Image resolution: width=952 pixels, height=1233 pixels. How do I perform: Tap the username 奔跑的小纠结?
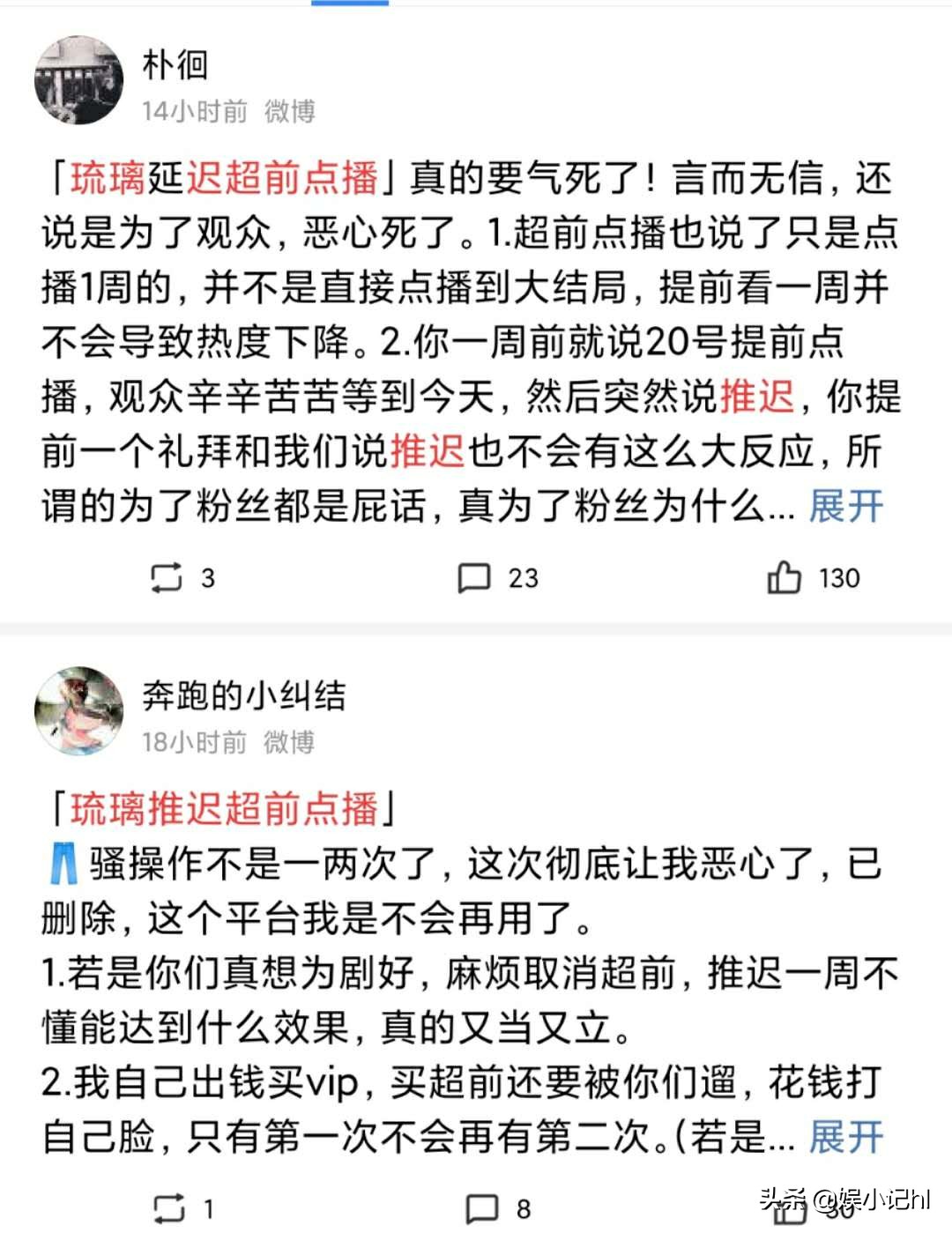click(244, 695)
